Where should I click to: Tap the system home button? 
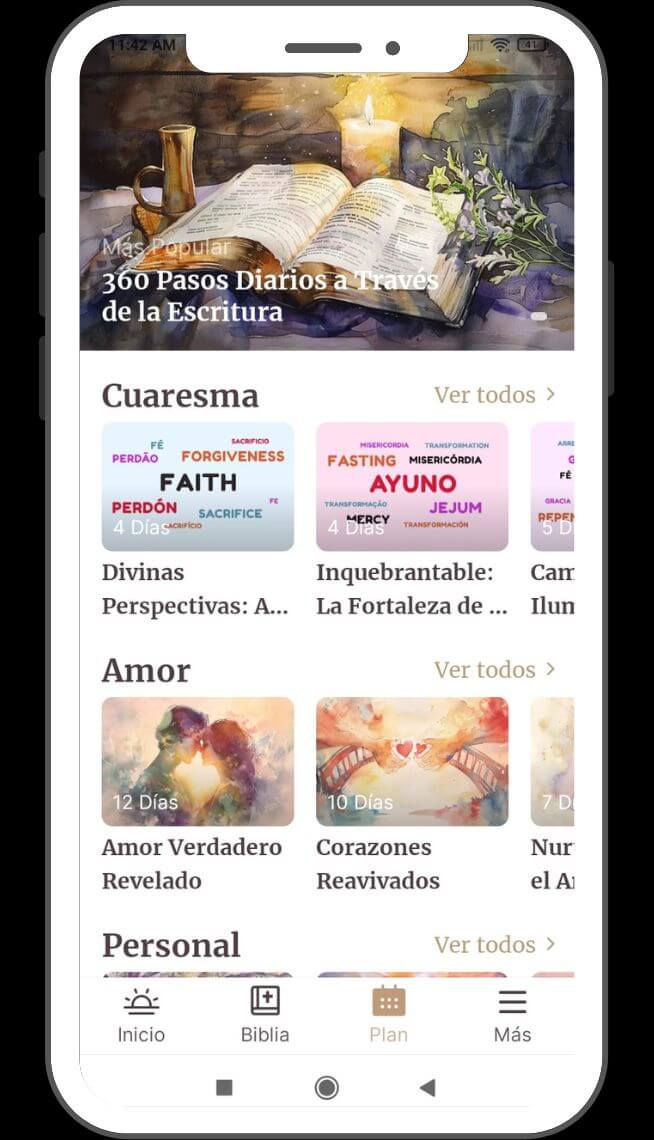326,1088
